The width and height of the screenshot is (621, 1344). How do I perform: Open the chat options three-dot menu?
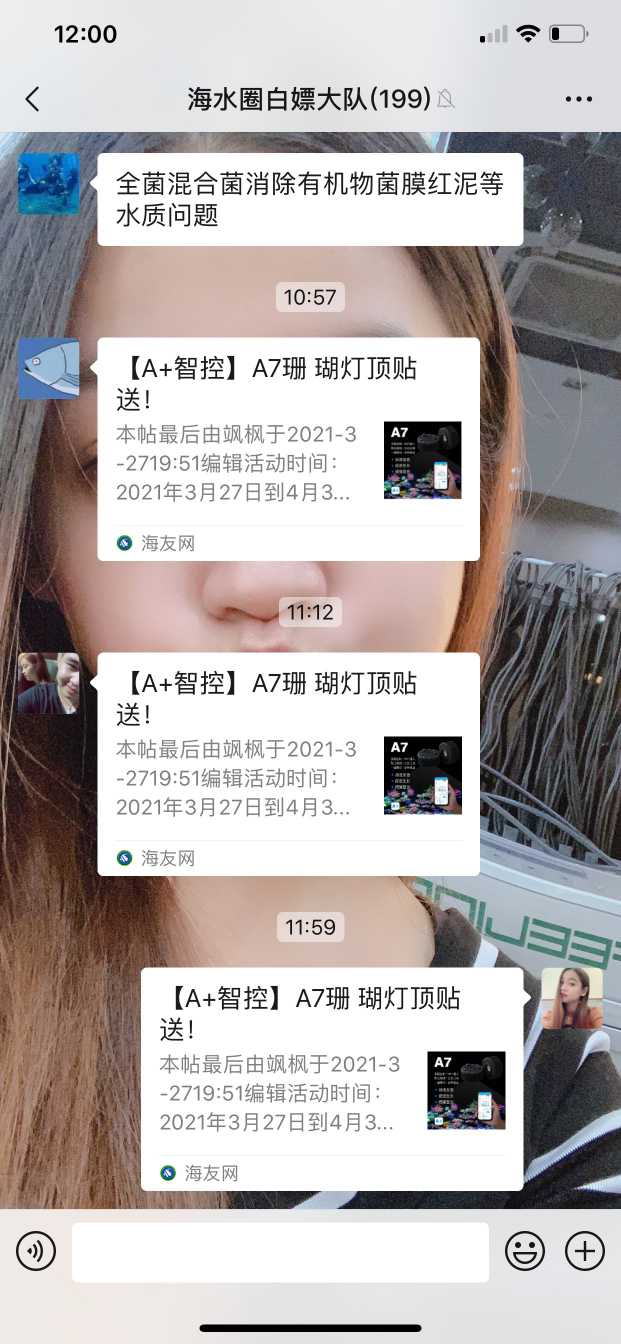[x=579, y=99]
